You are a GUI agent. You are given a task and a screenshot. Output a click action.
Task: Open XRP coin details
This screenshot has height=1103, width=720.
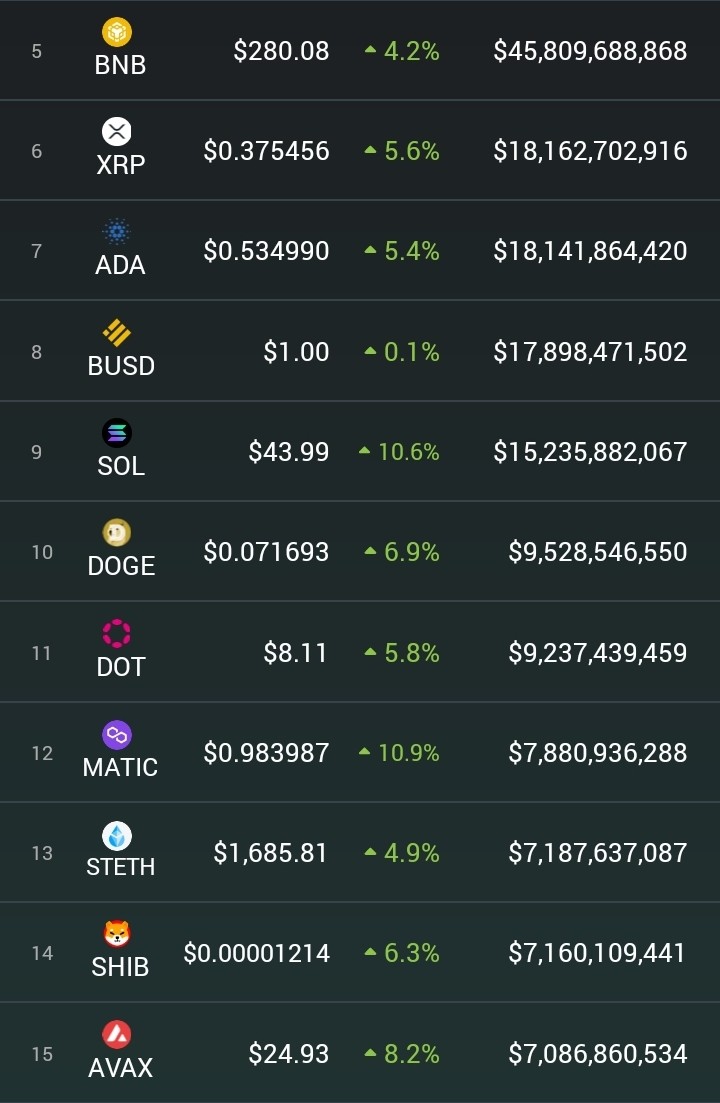click(360, 151)
